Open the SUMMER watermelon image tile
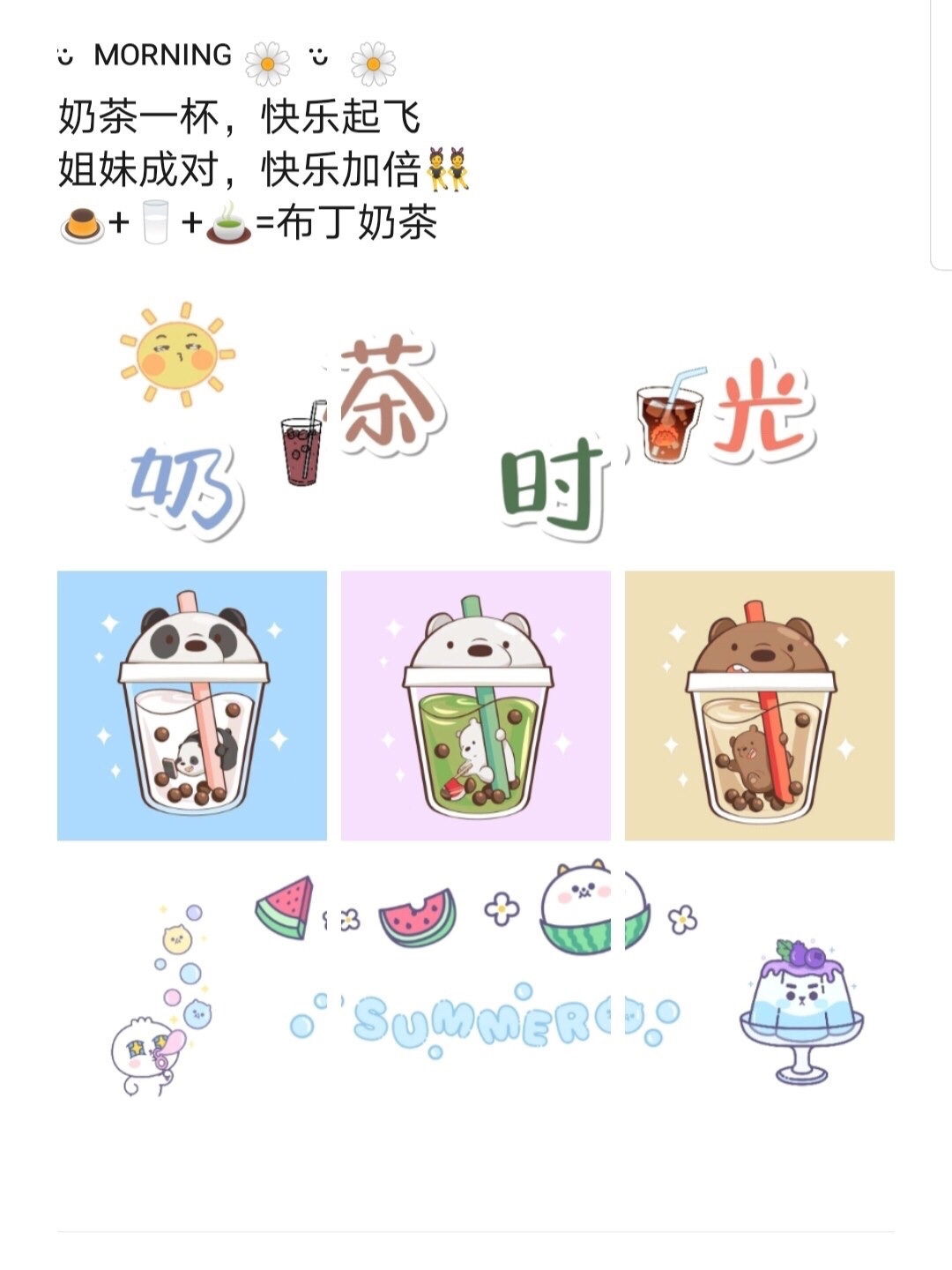The height and width of the screenshot is (1270, 952). point(476,990)
